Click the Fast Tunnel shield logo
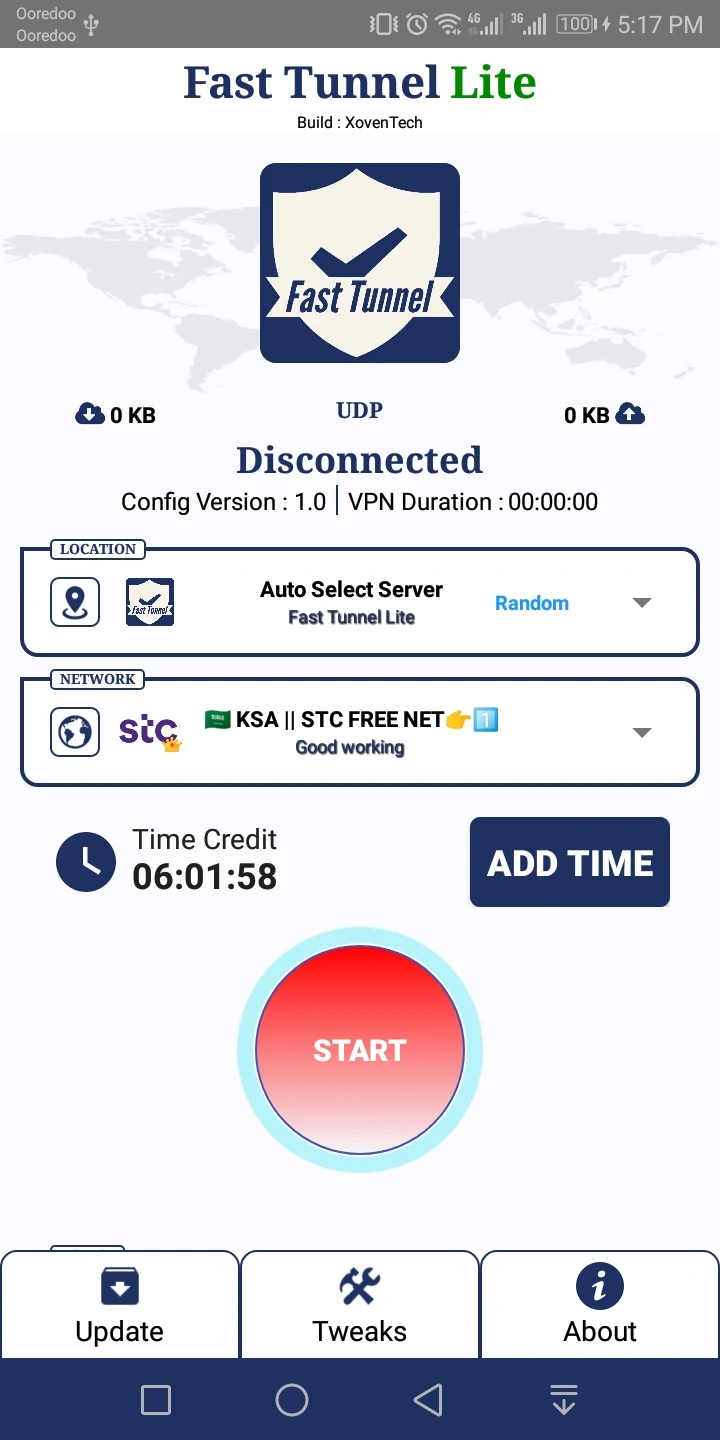 coord(359,262)
